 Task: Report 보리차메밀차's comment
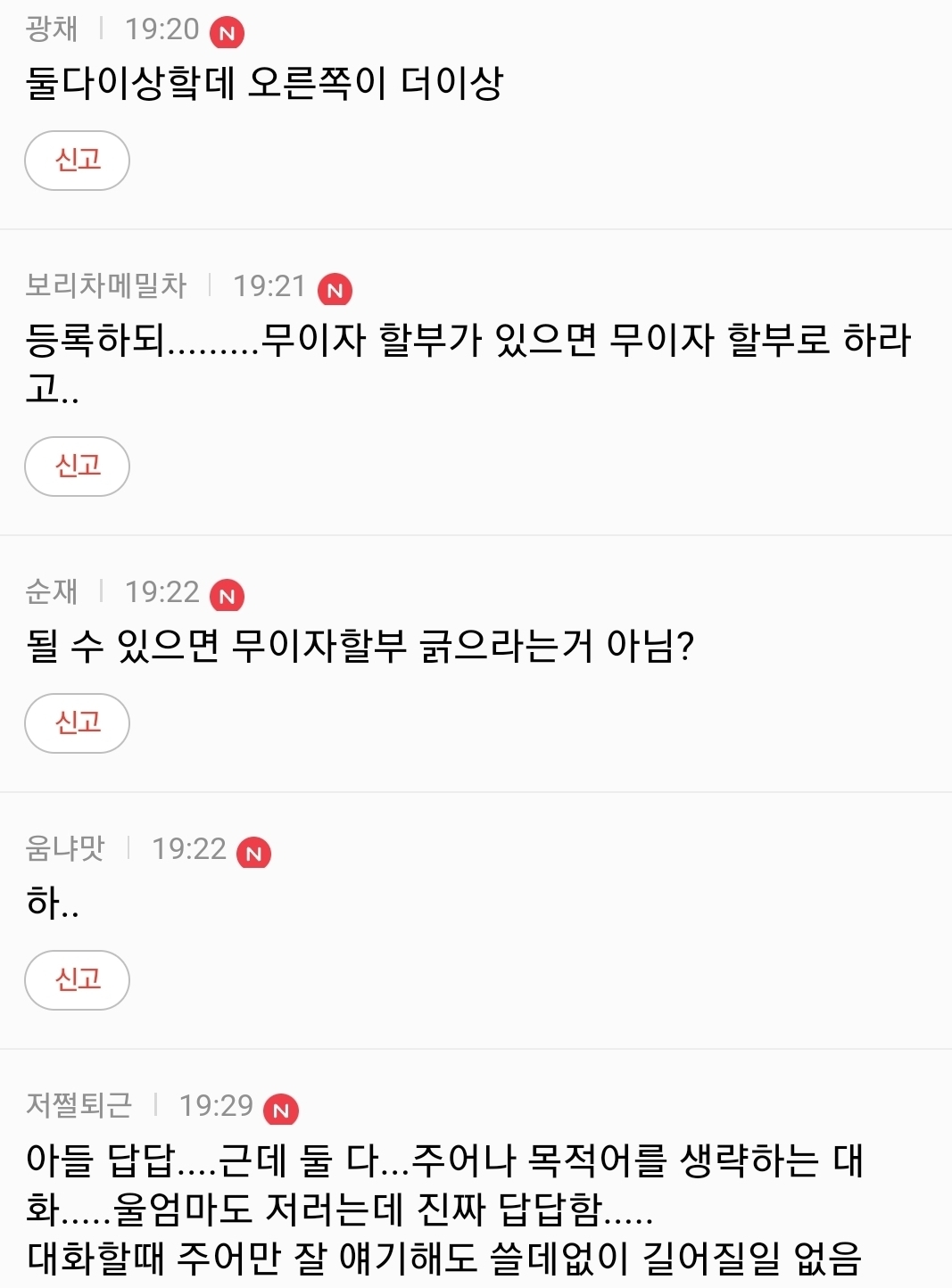pyautogui.click(x=78, y=466)
